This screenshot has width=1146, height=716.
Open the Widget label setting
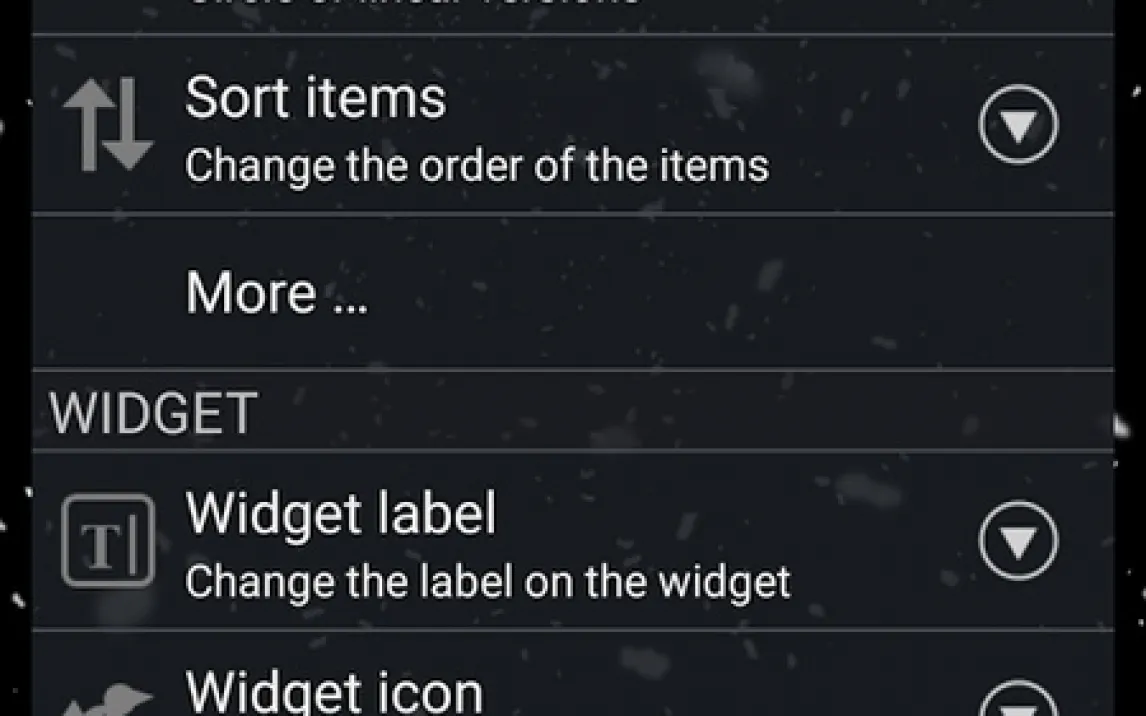(486, 543)
